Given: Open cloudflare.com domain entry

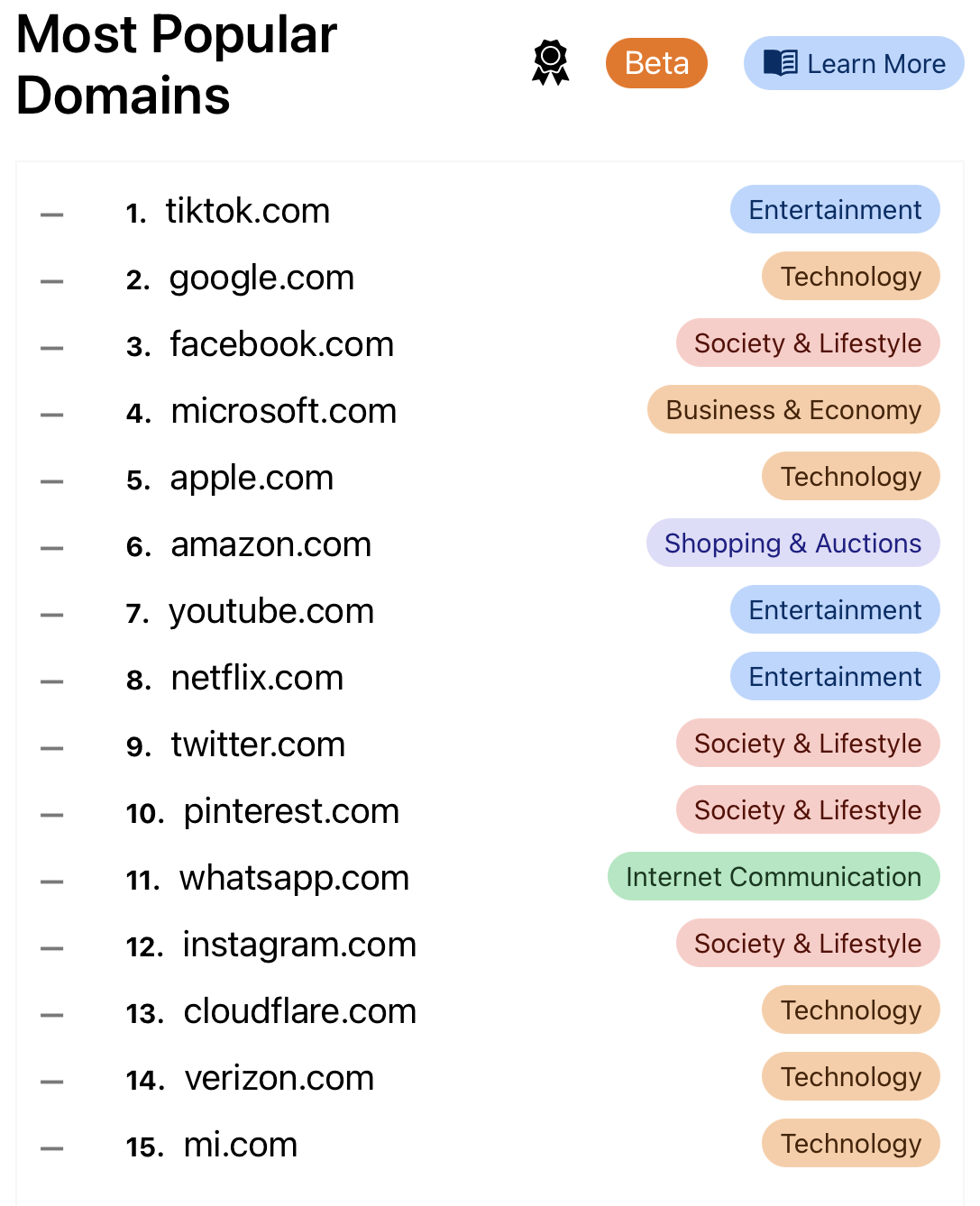Looking at the screenshot, I should point(299,1011).
